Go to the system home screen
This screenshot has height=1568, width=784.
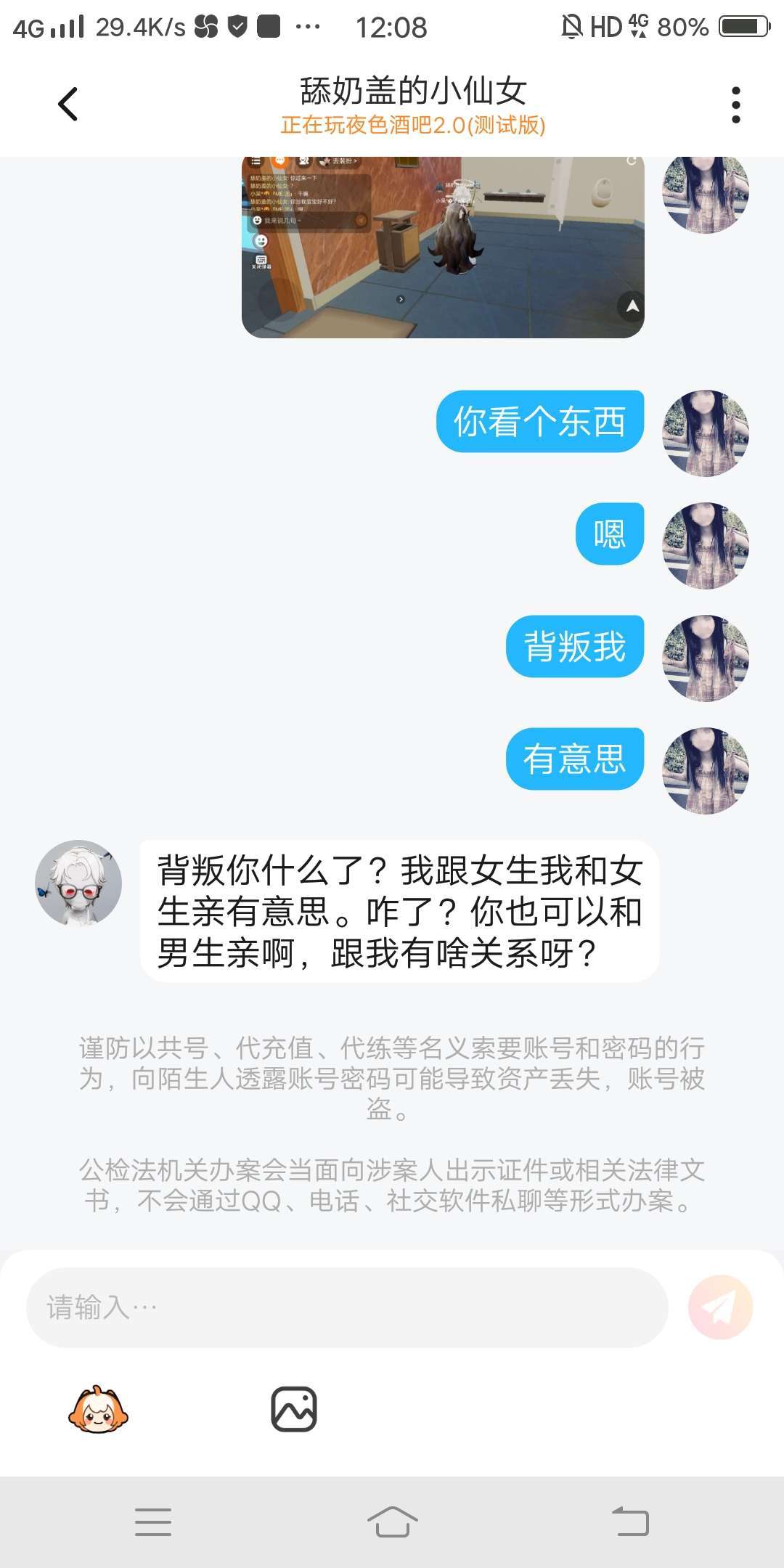click(x=392, y=1522)
